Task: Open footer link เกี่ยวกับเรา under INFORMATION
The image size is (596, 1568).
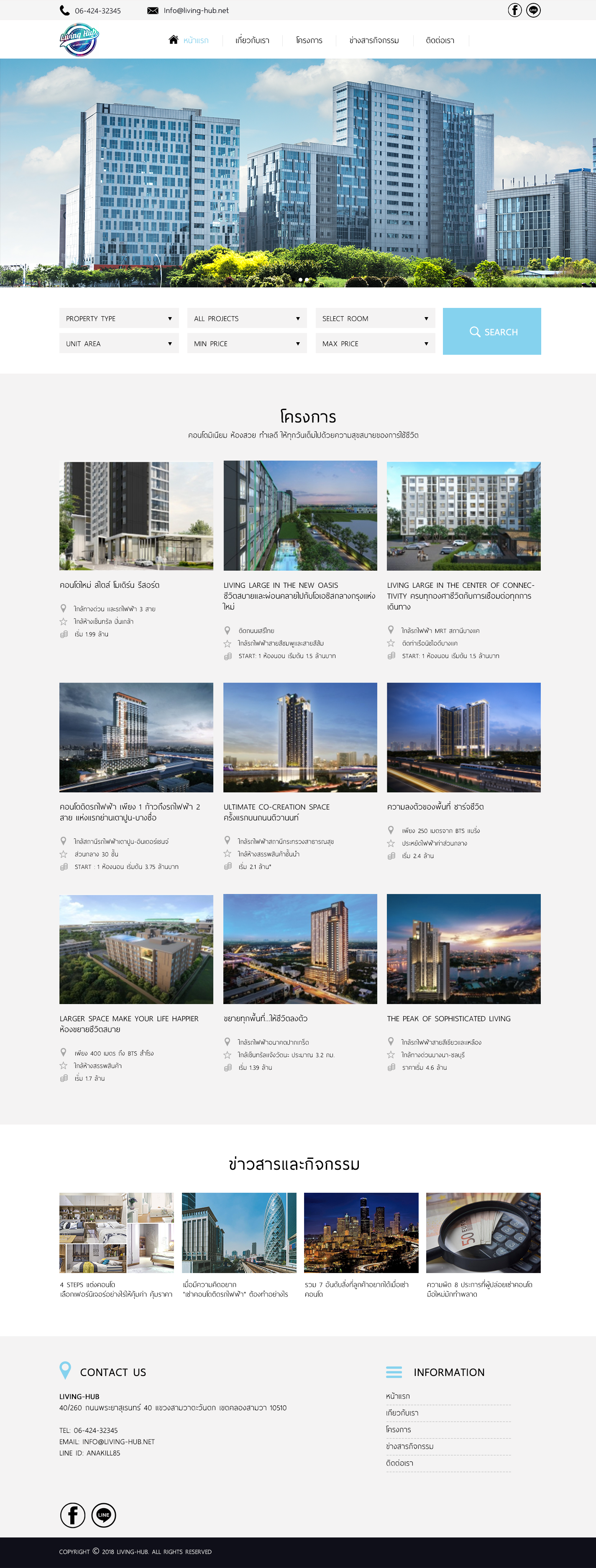Action: (x=402, y=1413)
